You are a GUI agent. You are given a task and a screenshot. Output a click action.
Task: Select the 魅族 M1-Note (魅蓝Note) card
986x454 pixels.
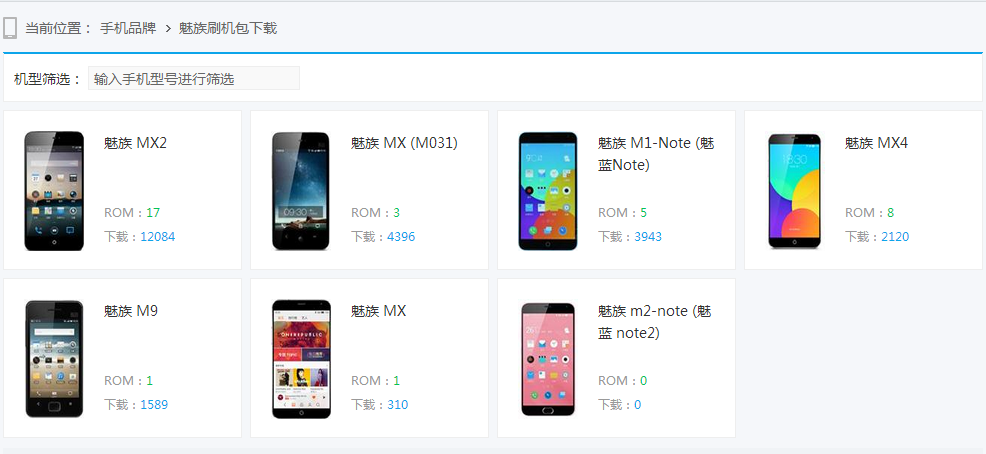[x=616, y=190]
